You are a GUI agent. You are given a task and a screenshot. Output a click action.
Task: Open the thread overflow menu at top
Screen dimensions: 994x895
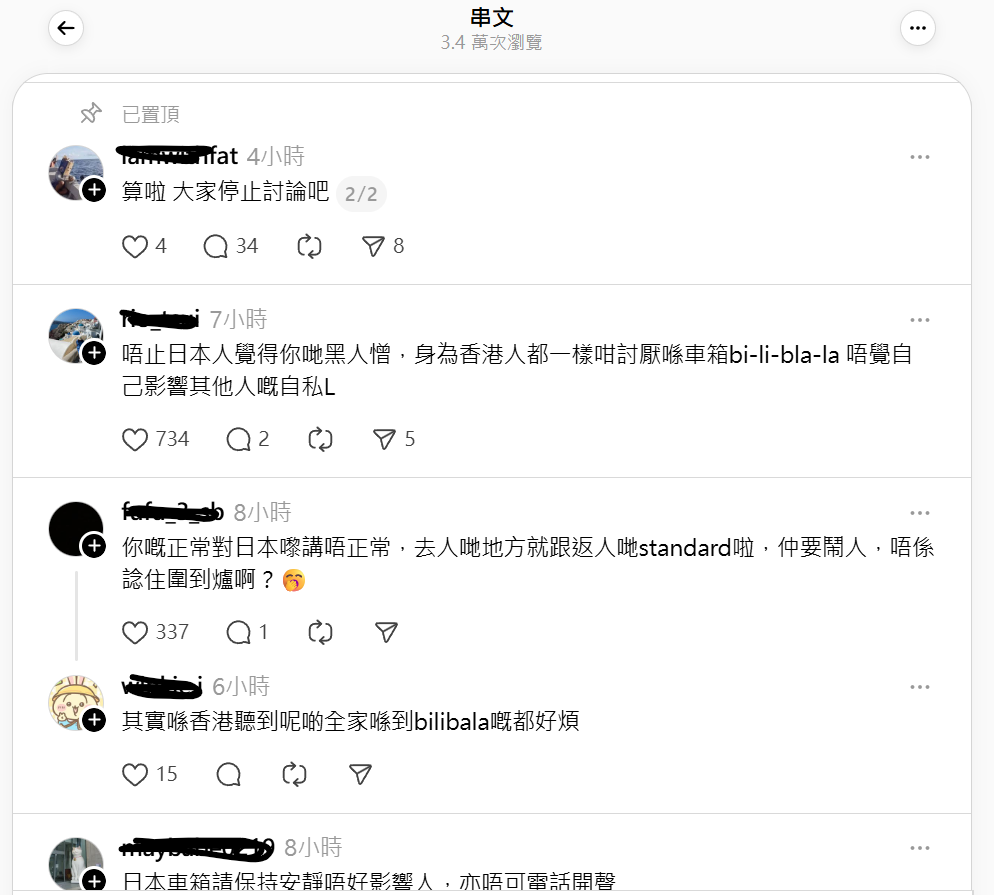point(918,28)
